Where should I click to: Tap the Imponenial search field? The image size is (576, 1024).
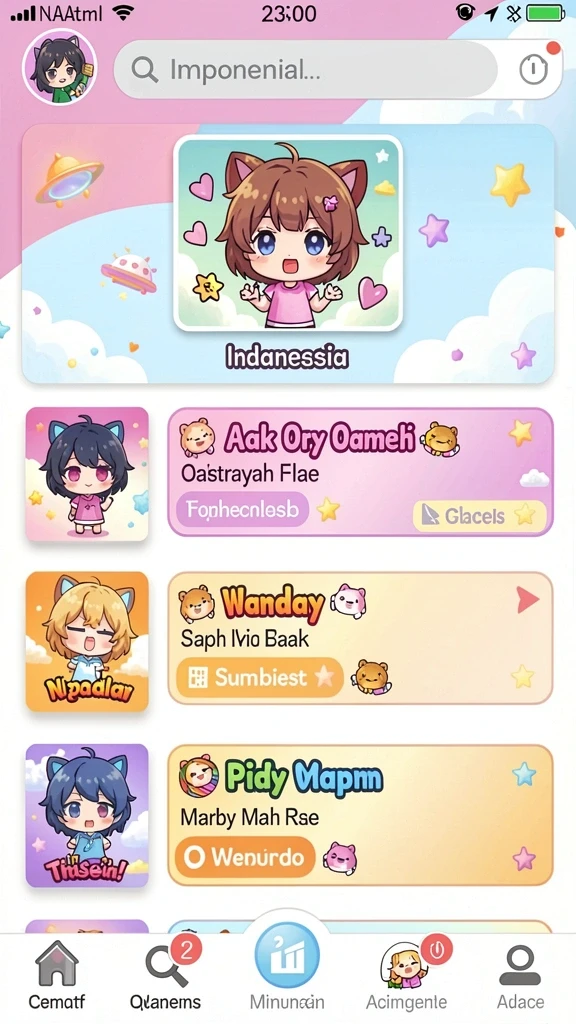coord(306,69)
